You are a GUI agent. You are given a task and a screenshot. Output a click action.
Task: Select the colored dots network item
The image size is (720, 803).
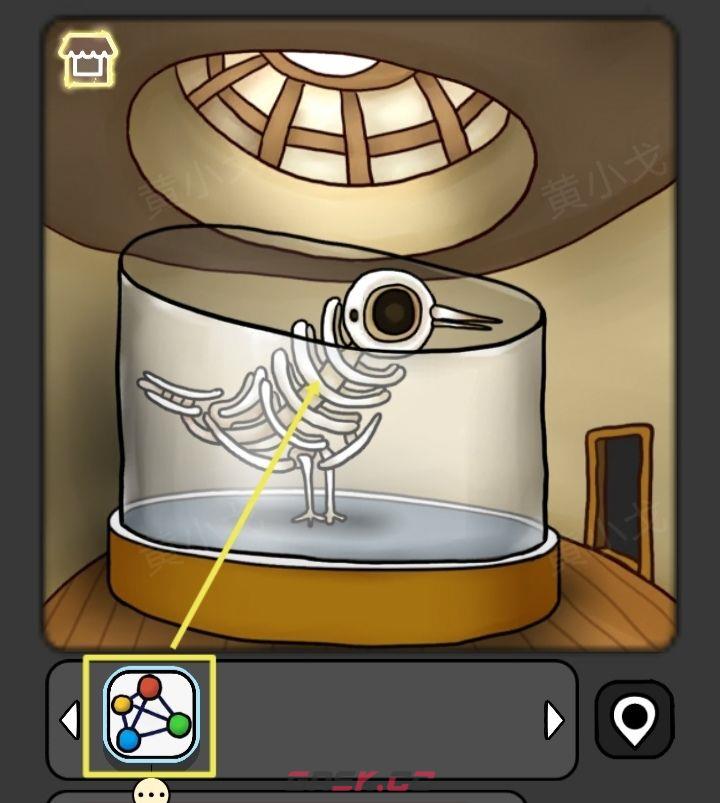(x=151, y=714)
